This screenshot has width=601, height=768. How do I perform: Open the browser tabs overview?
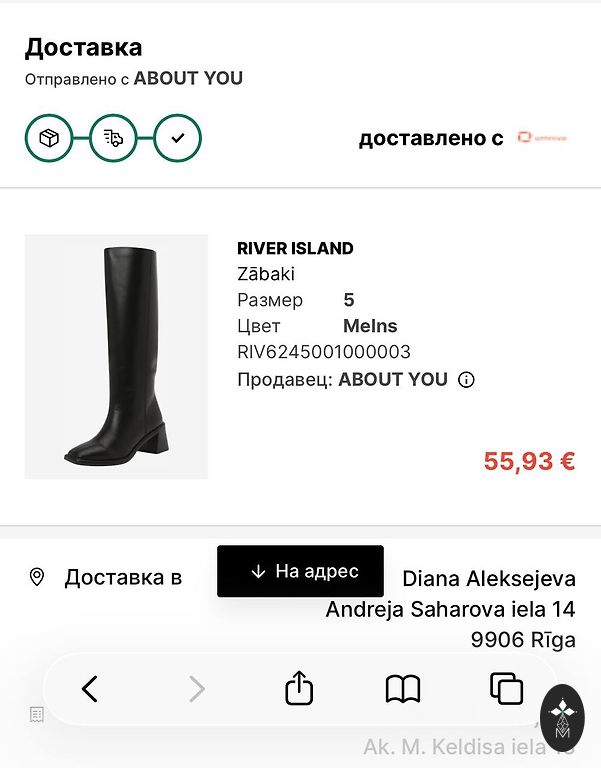coord(506,688)
